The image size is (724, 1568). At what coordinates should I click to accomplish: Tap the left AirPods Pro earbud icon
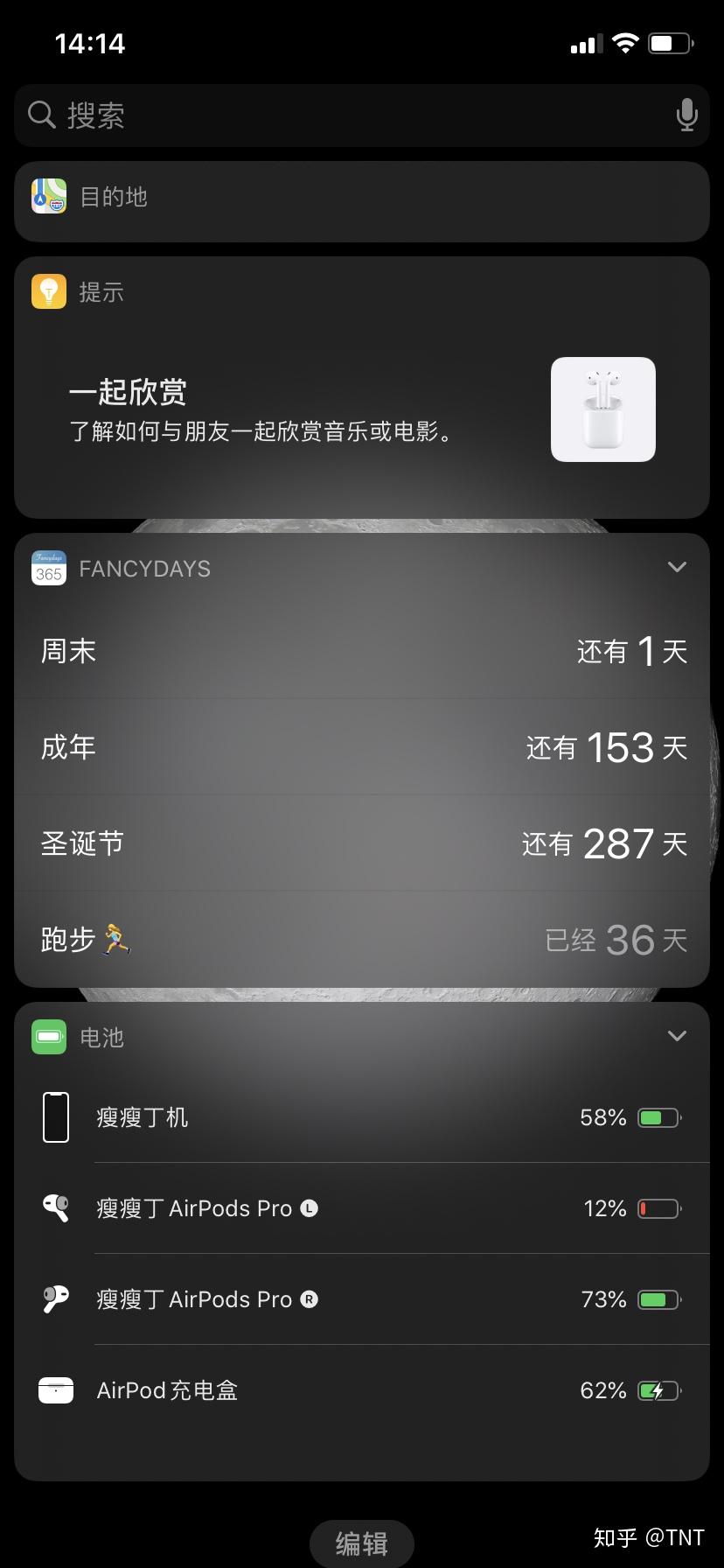tap(55, 1208)
